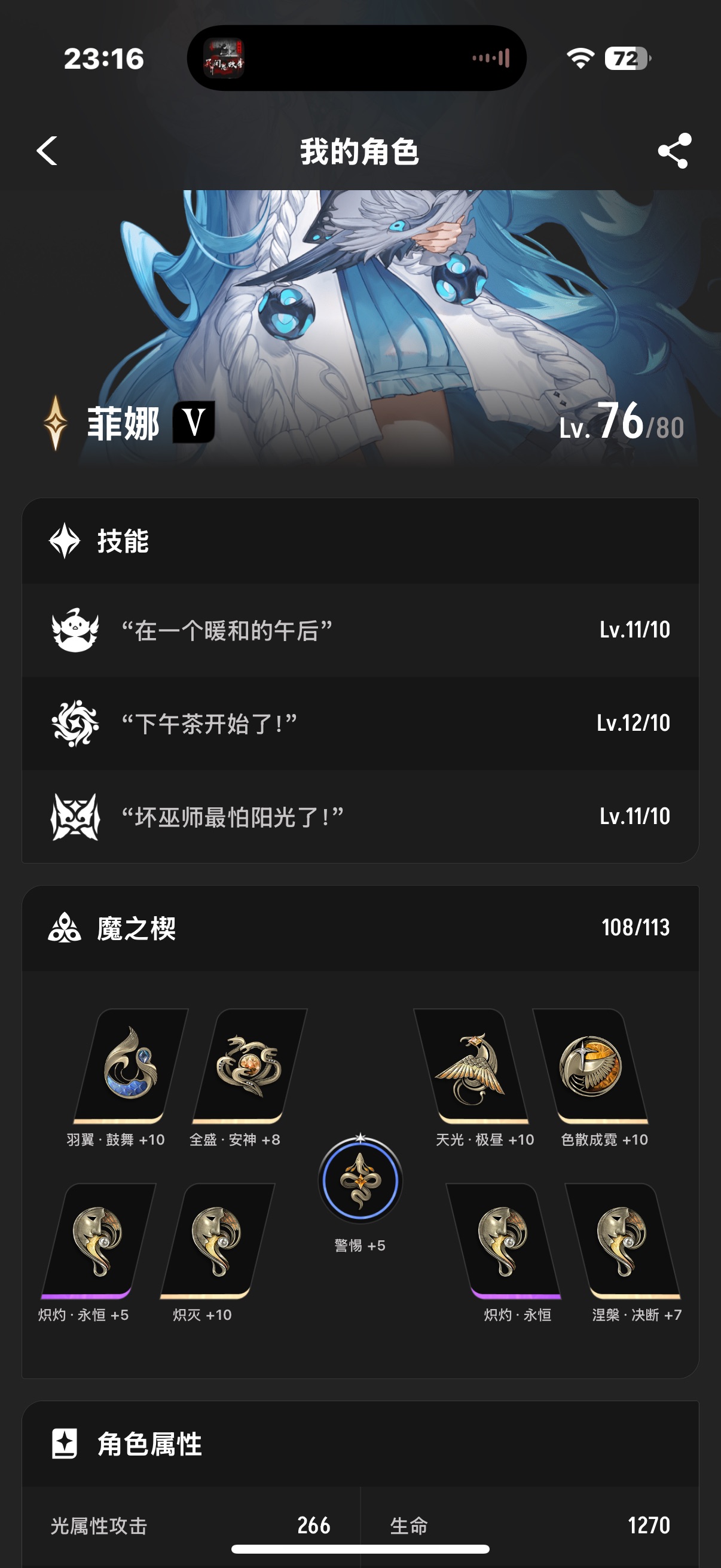View wedge 全盛·安神 +8
The height and width of the screenshot is (1568, 721).
tap(249, 1065)
